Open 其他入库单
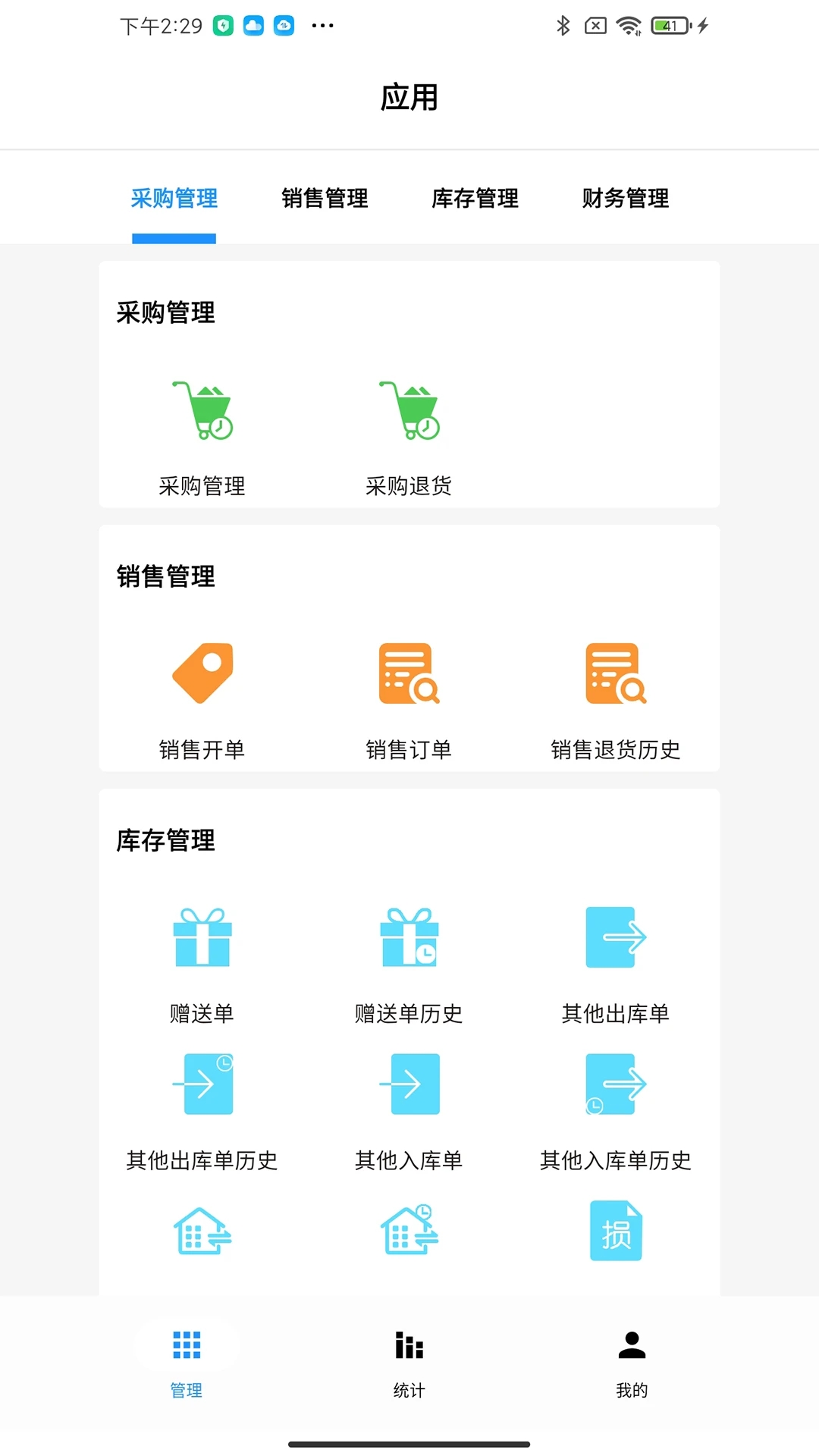 coord(409,1111)
